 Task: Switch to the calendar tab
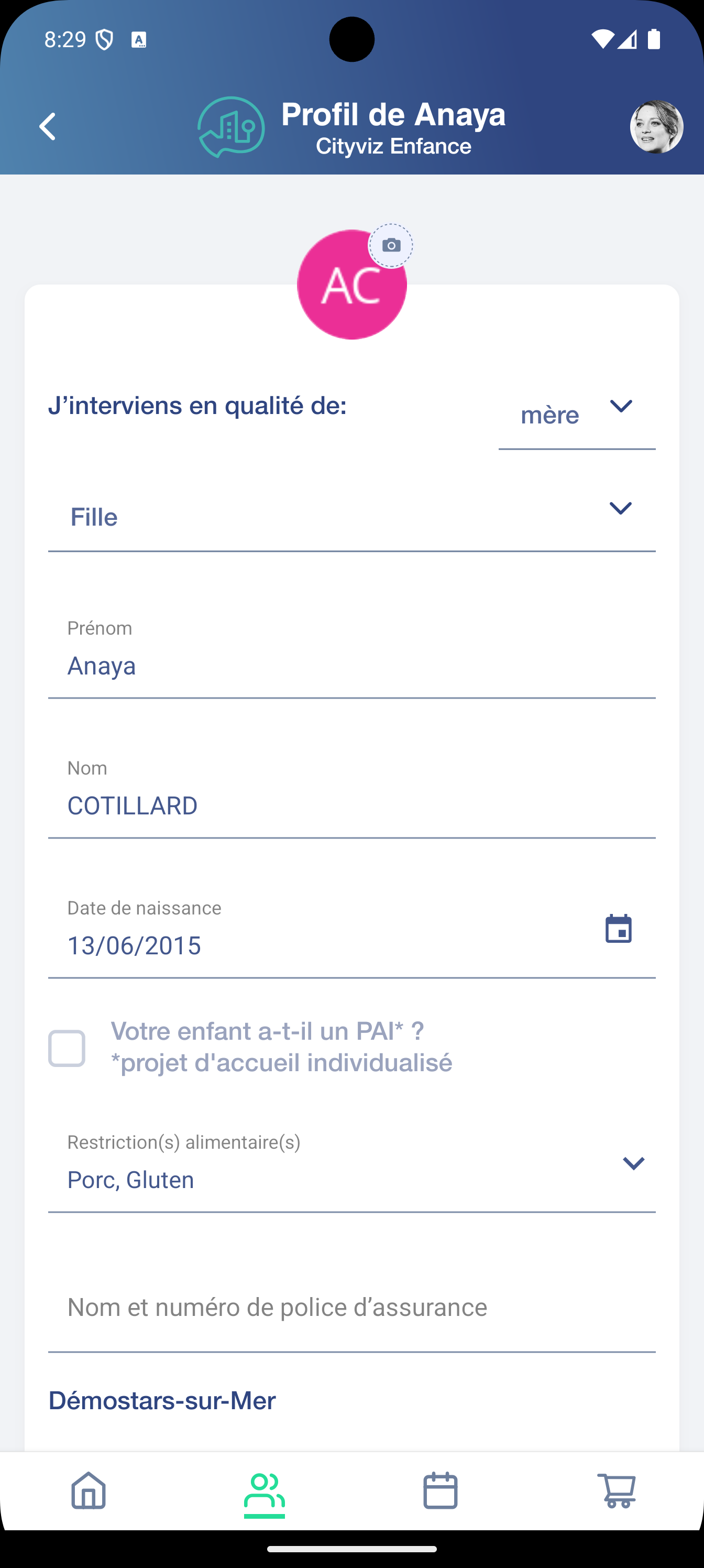click(x=440, y=1490)
